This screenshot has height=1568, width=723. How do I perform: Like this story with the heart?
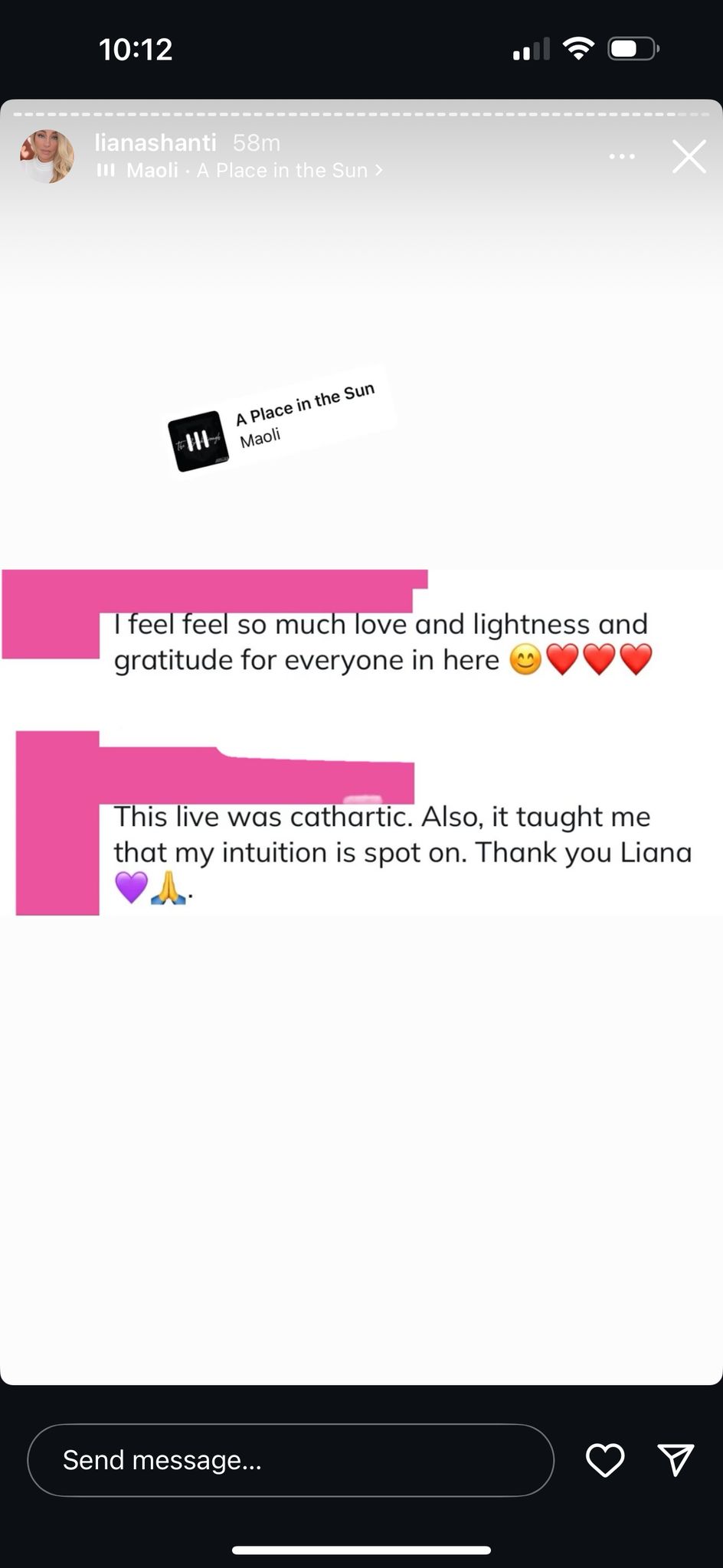(x=604, y=1460)
